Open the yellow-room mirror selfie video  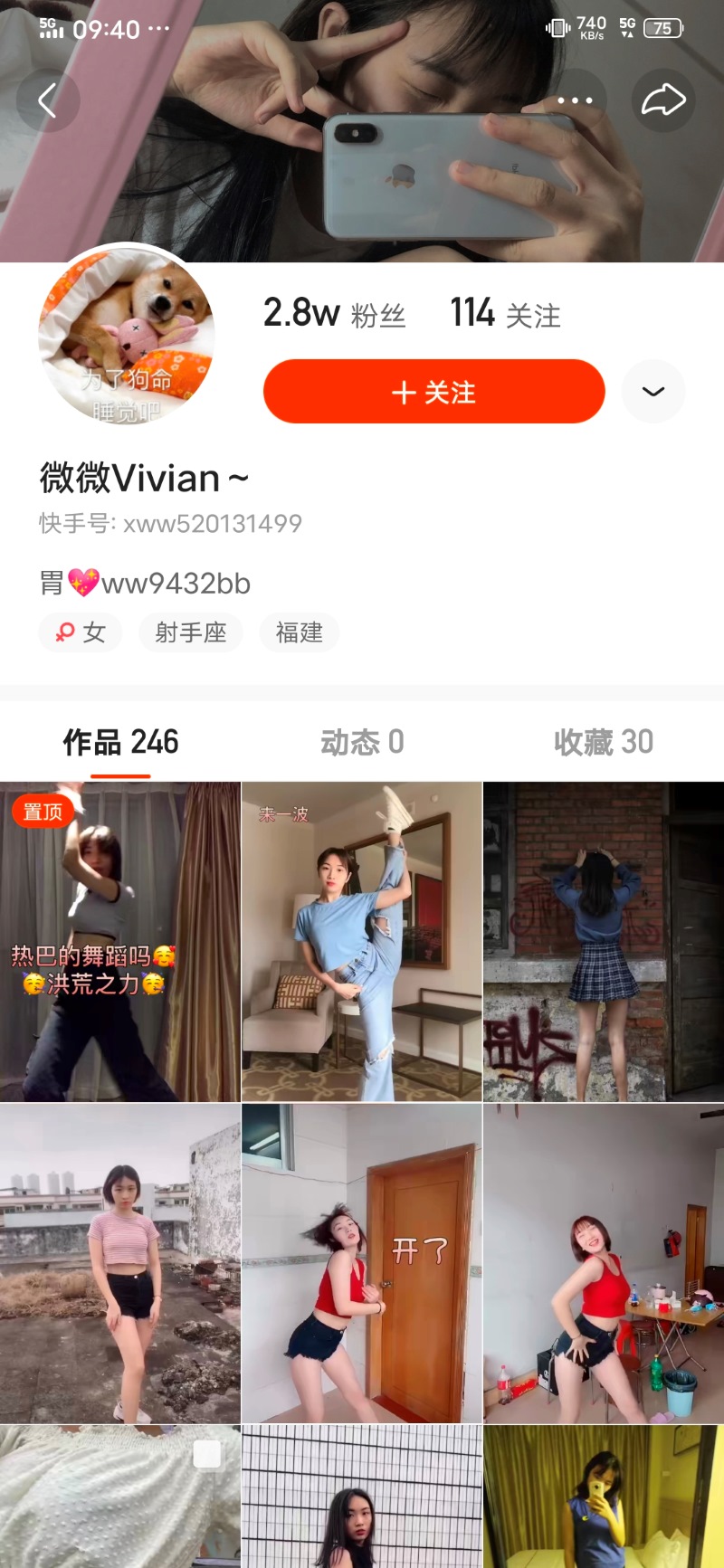pos(604,1497)
